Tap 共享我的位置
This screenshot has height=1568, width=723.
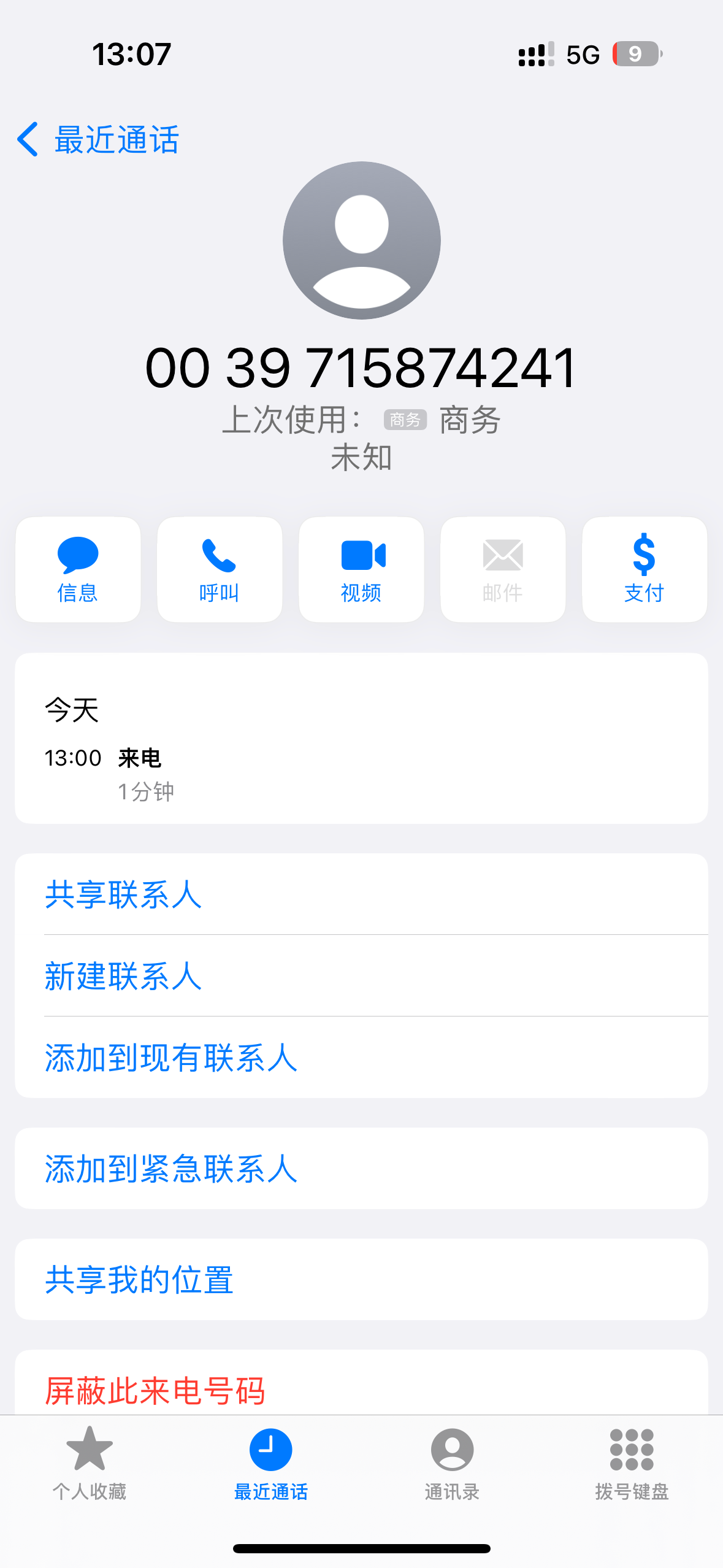click(139, 1280)
